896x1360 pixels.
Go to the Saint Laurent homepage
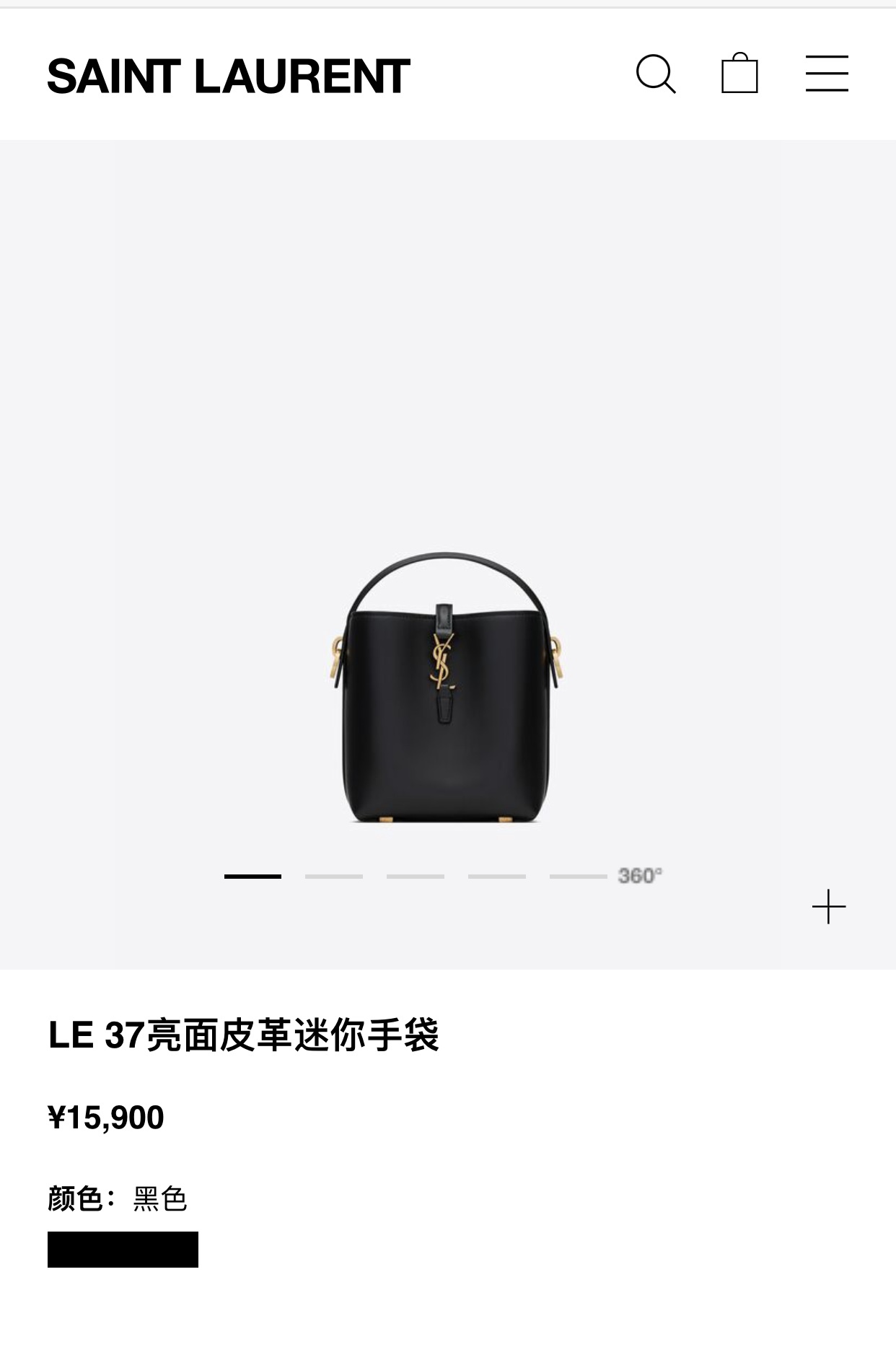[x=229, y=76]
